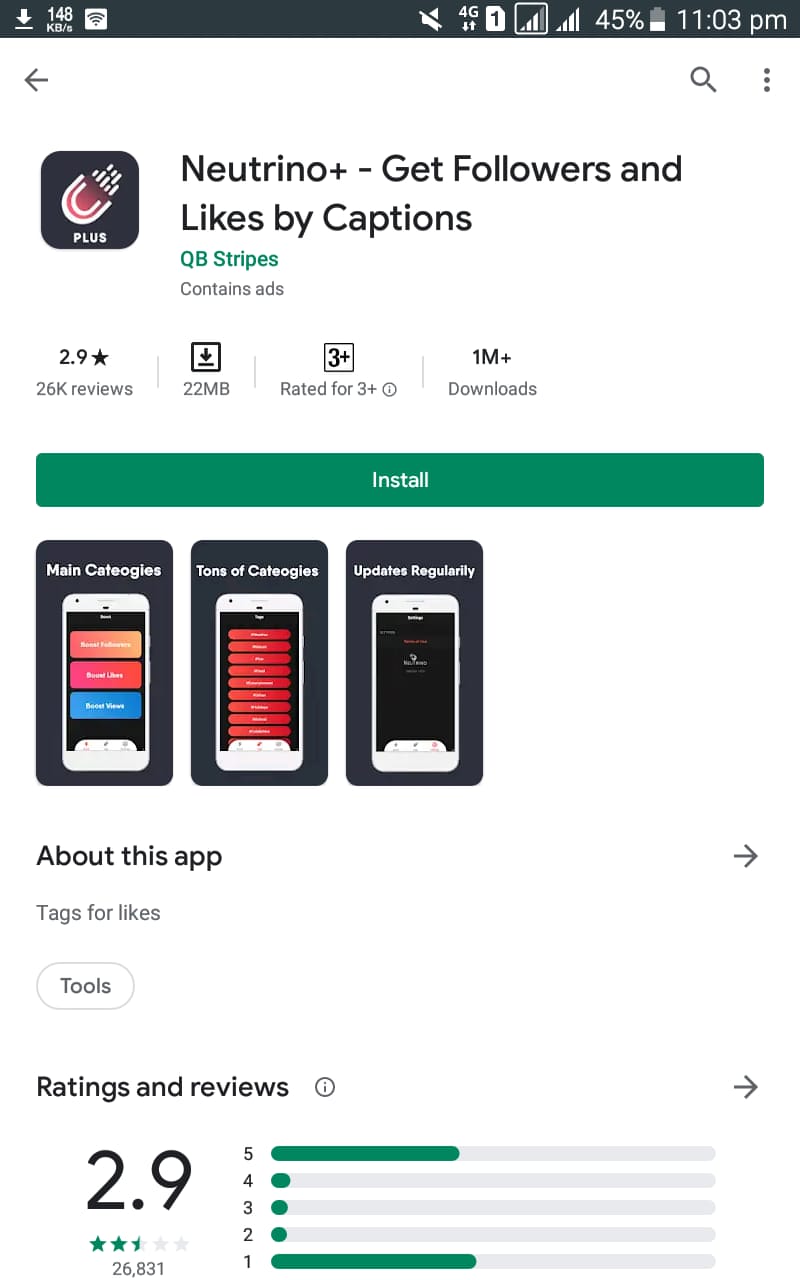Viewport: 800px width, 1280px height.
Task: Open the three-dot overflow menu
Action: click(x=767, y=80)
